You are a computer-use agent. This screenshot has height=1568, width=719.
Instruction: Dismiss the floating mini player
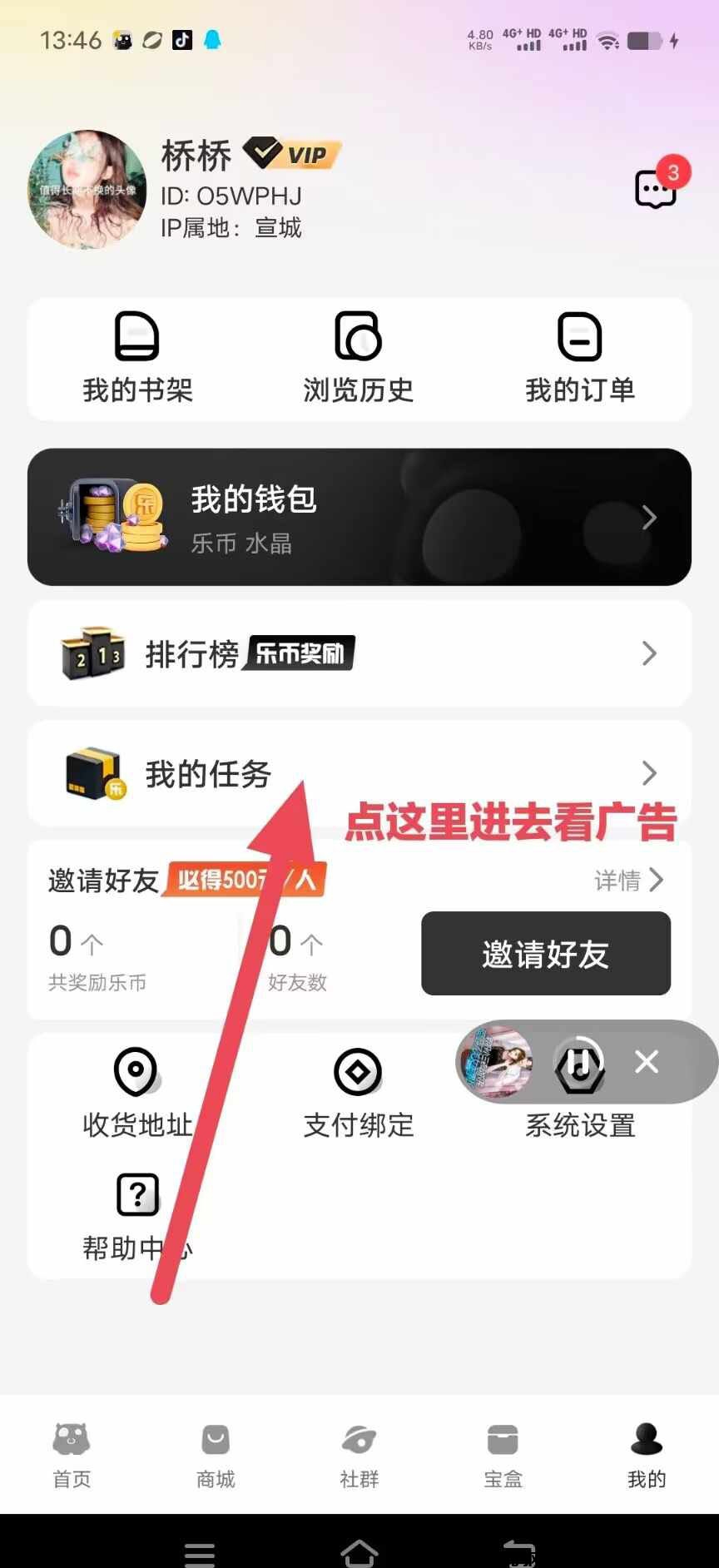647,1062
